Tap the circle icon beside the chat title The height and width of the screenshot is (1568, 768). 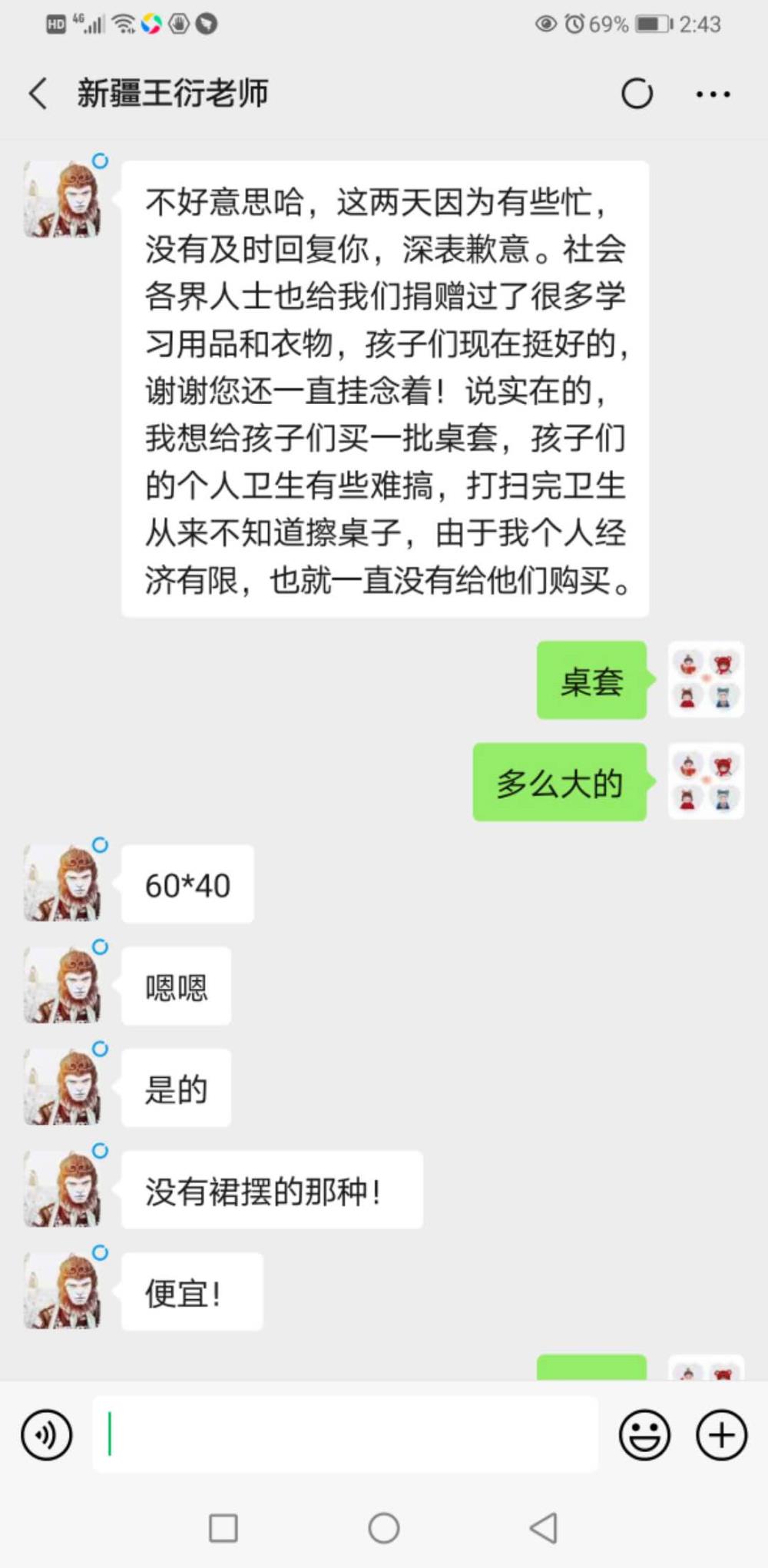click(x=637, y=94)
